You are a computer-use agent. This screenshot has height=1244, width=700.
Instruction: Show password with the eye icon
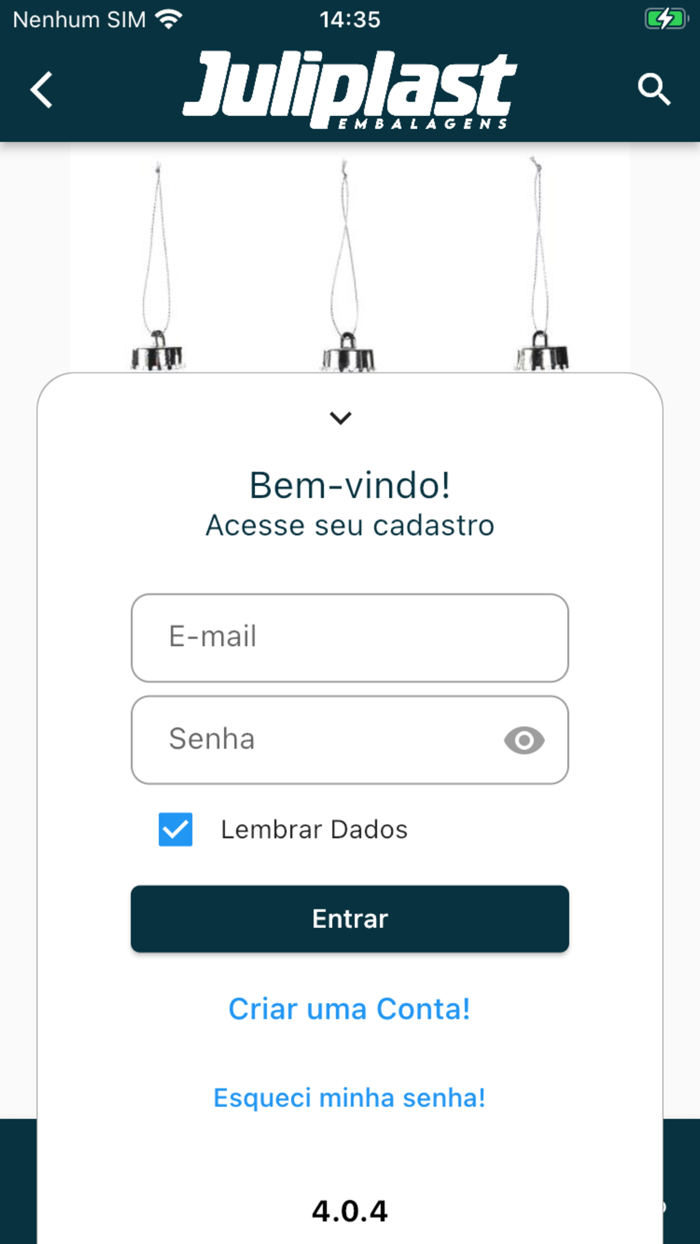coord(524,740)
